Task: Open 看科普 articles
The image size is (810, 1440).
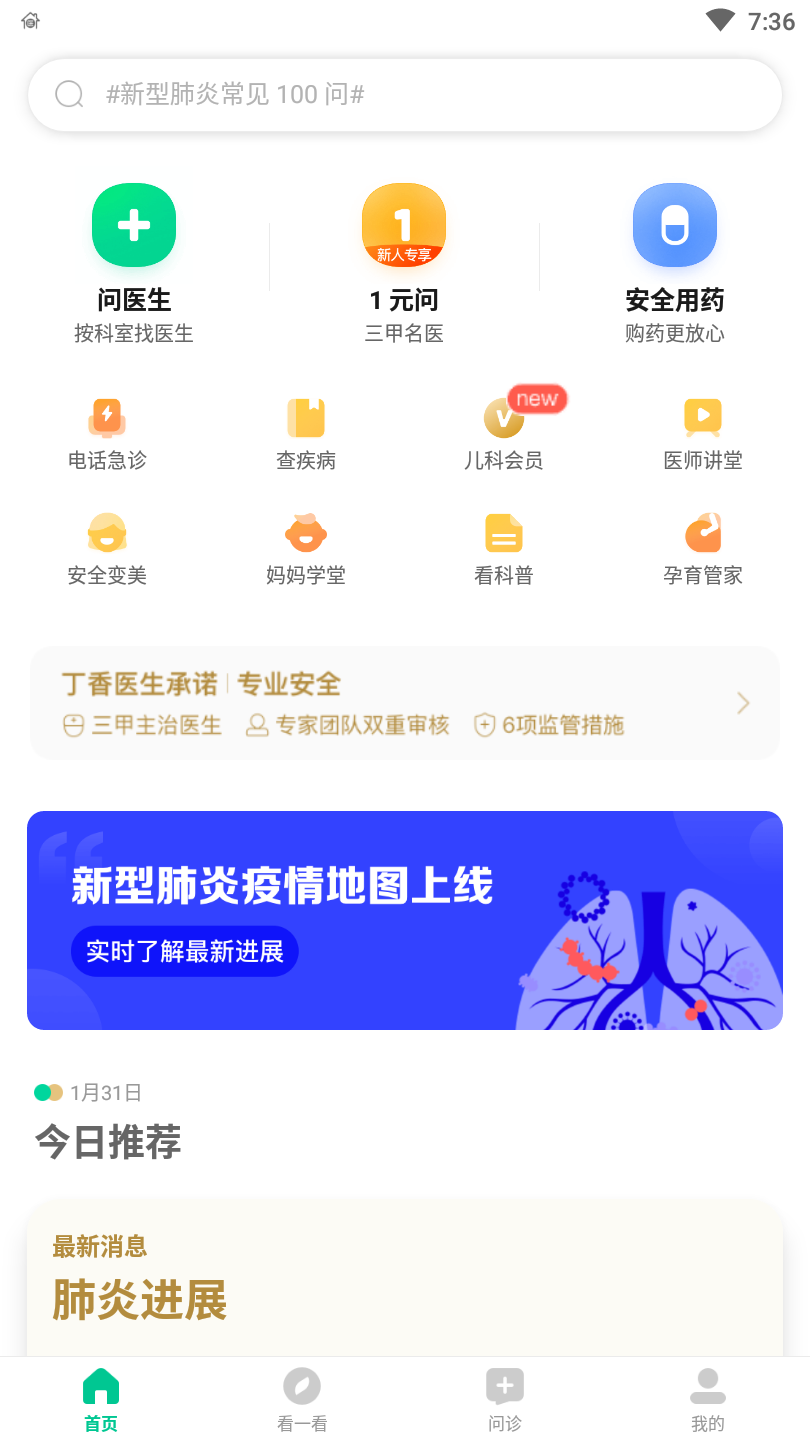Action: point(504,549)
